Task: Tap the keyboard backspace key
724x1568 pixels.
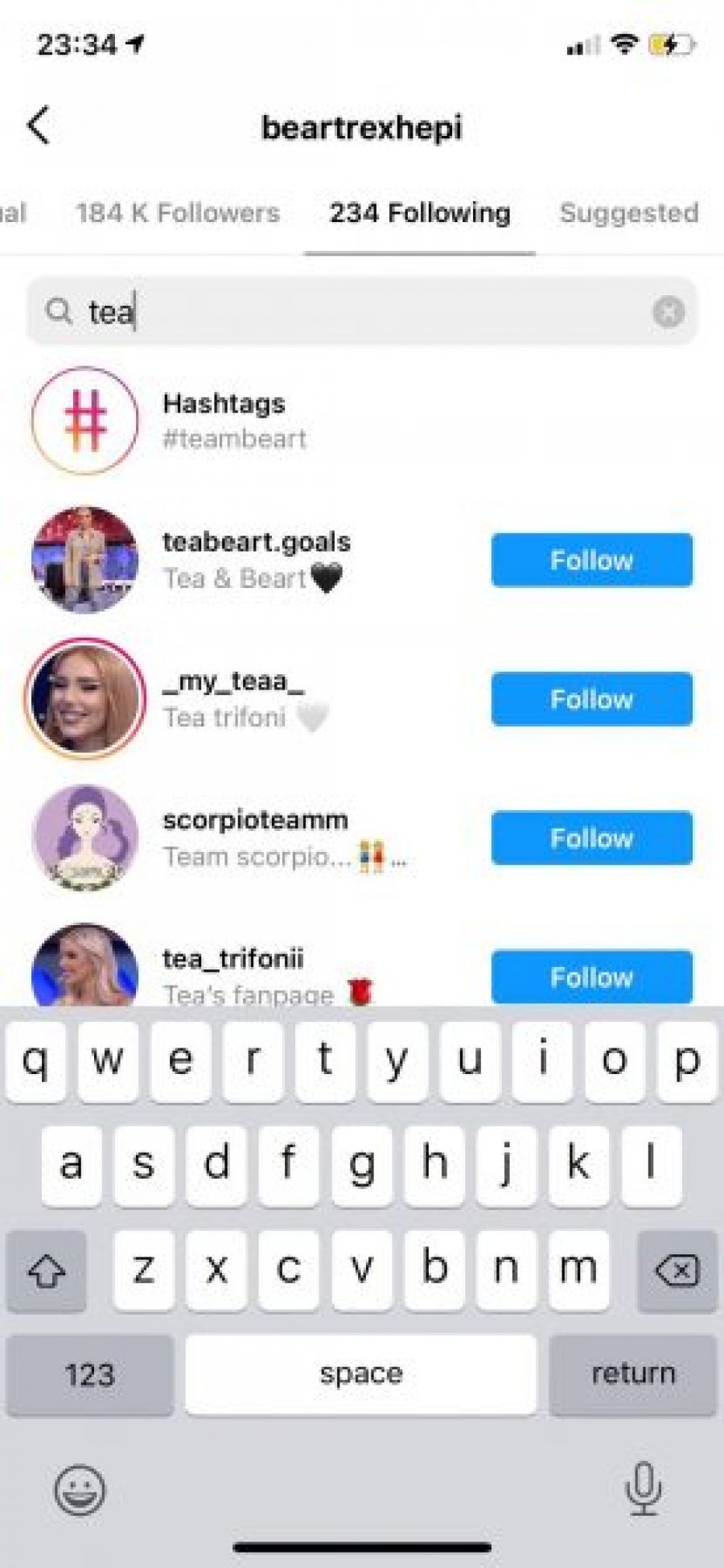Action: click(677, 1270)
